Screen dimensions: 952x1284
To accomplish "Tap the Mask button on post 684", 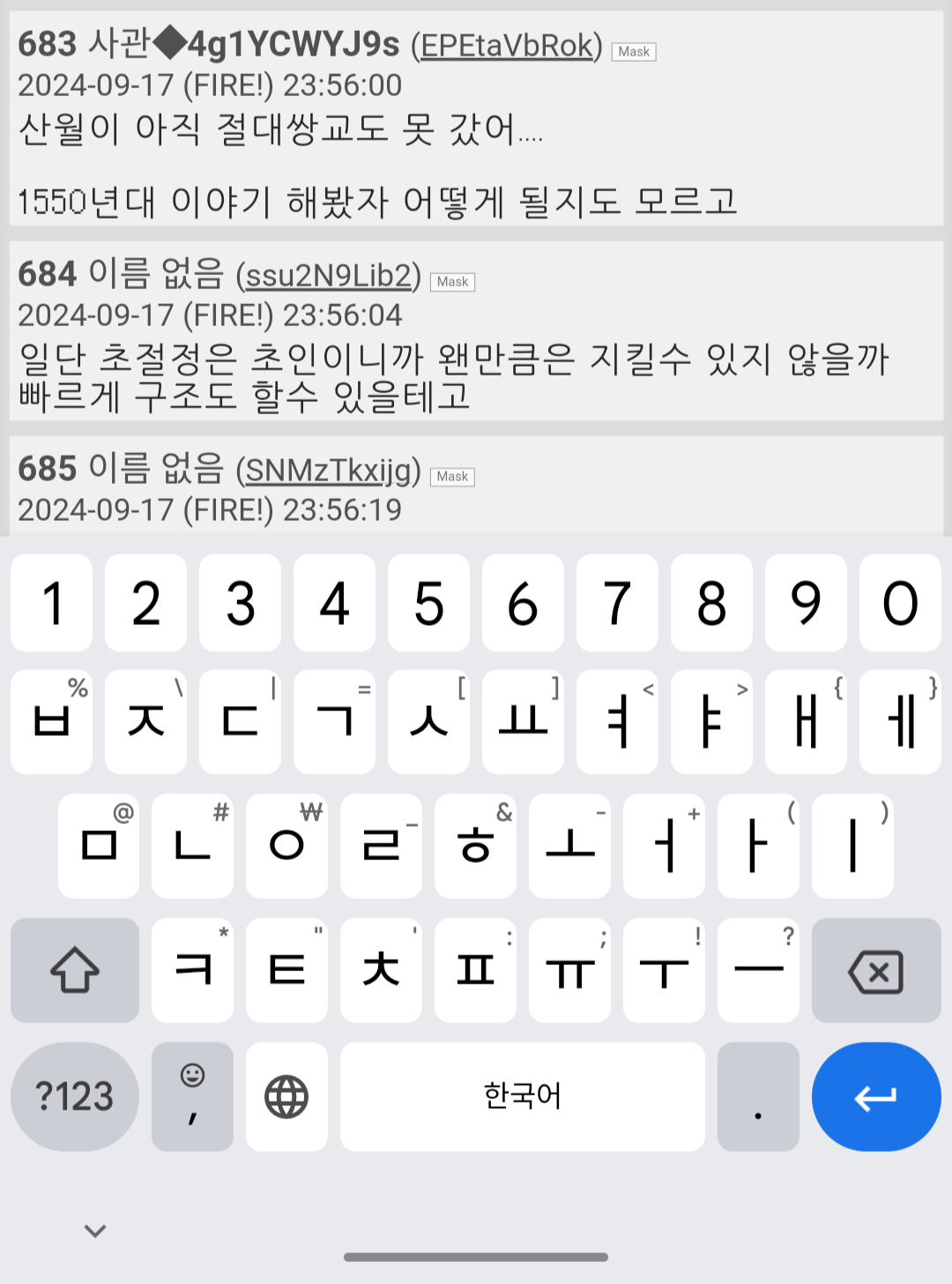I will [x=452, y=282].
